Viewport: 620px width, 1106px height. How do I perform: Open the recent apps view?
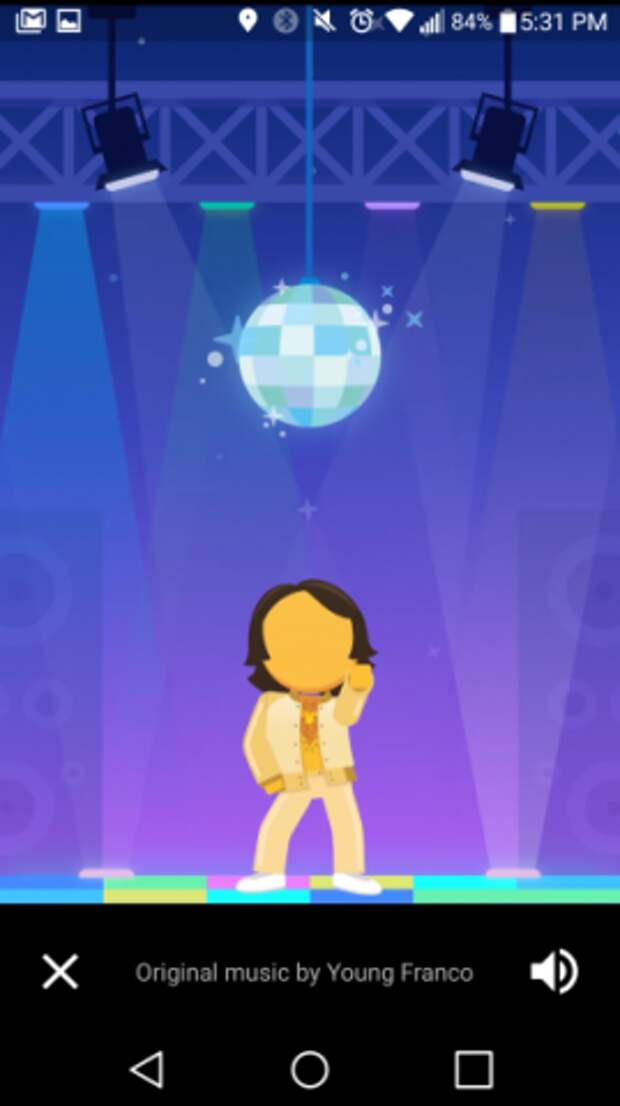coord(473,1069)
